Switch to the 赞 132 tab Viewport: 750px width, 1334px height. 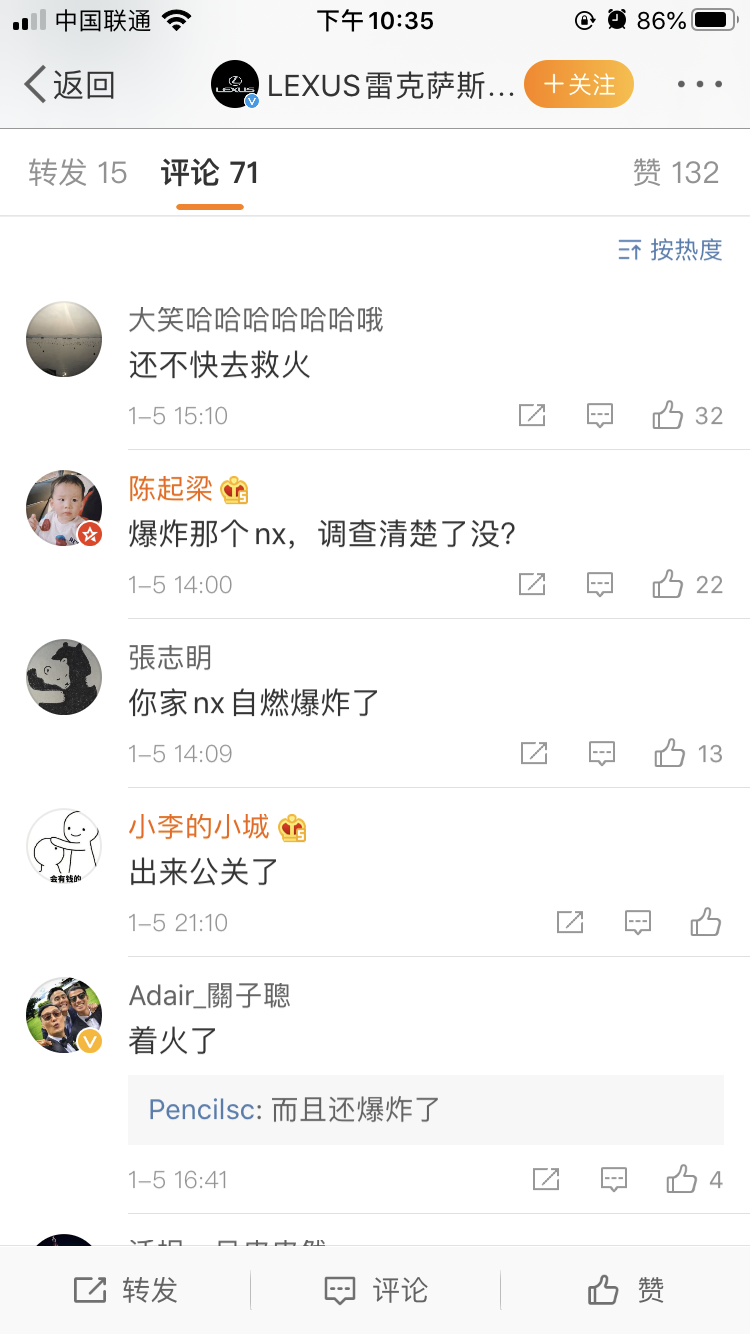pyautogui.click(x=676, y=173)
